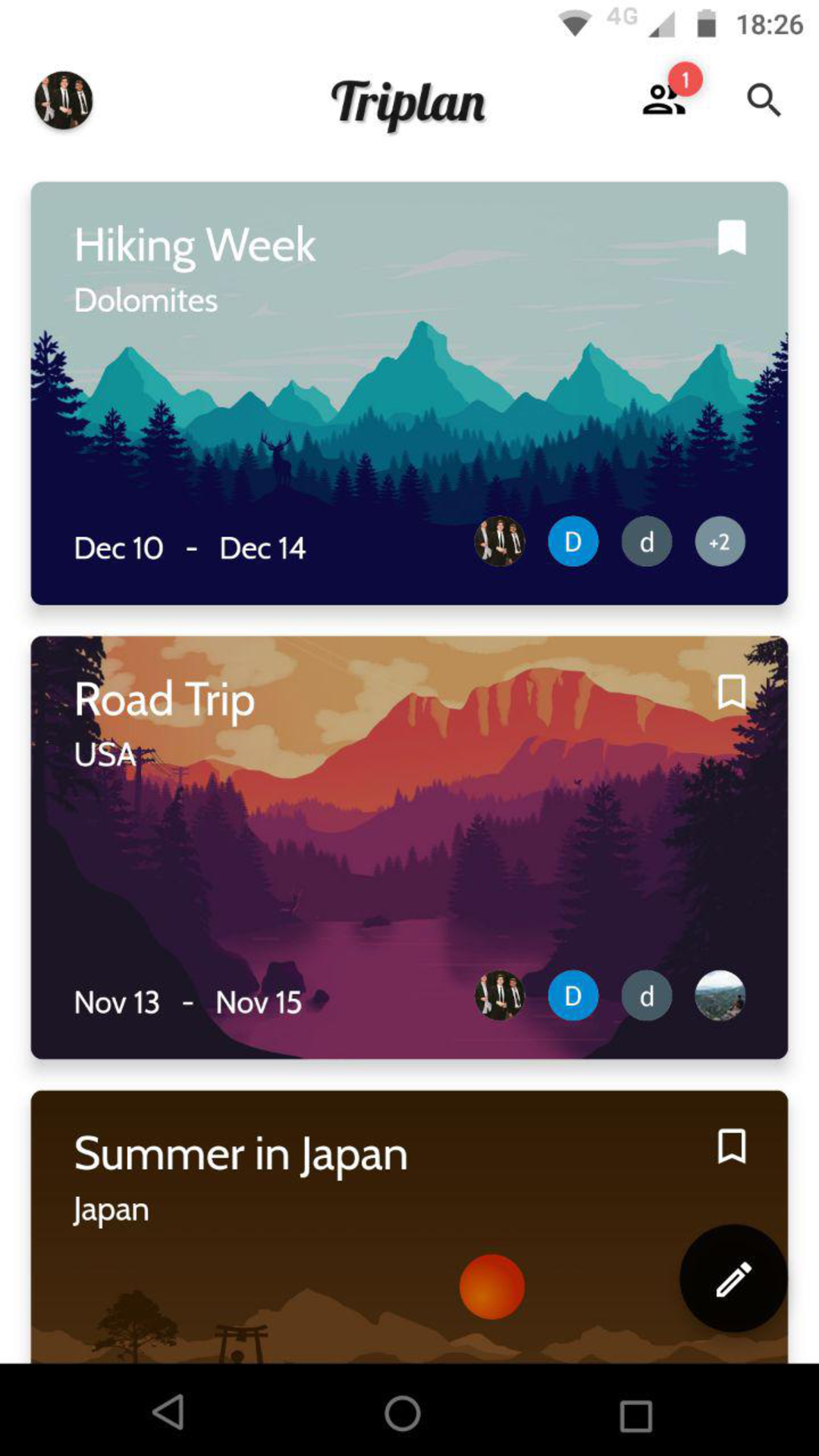Image resolution: width=819 pixels, height=1456 pixels.
Task: Tap the search magnifier icon
Action: coord(763,100)
